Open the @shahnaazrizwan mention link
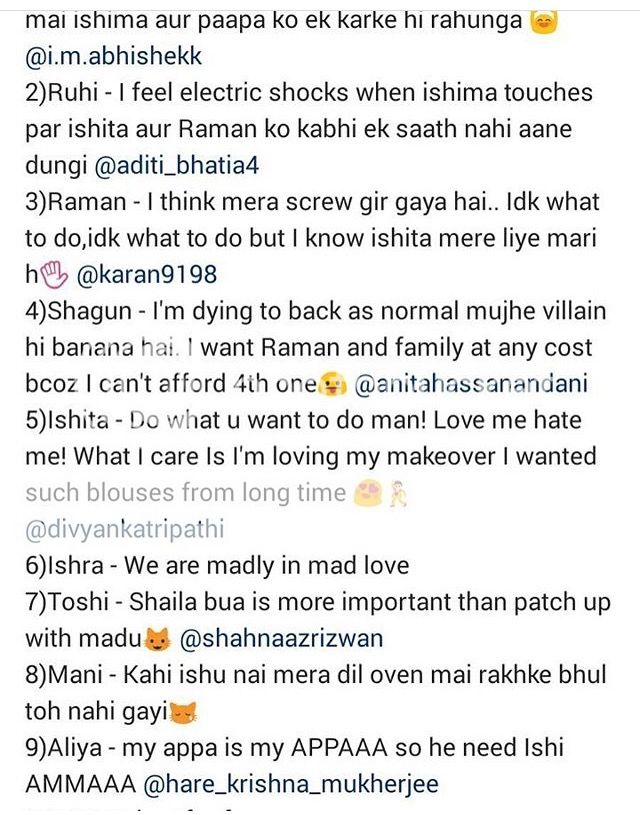This screenshot has width=640, height=815. 267,638
